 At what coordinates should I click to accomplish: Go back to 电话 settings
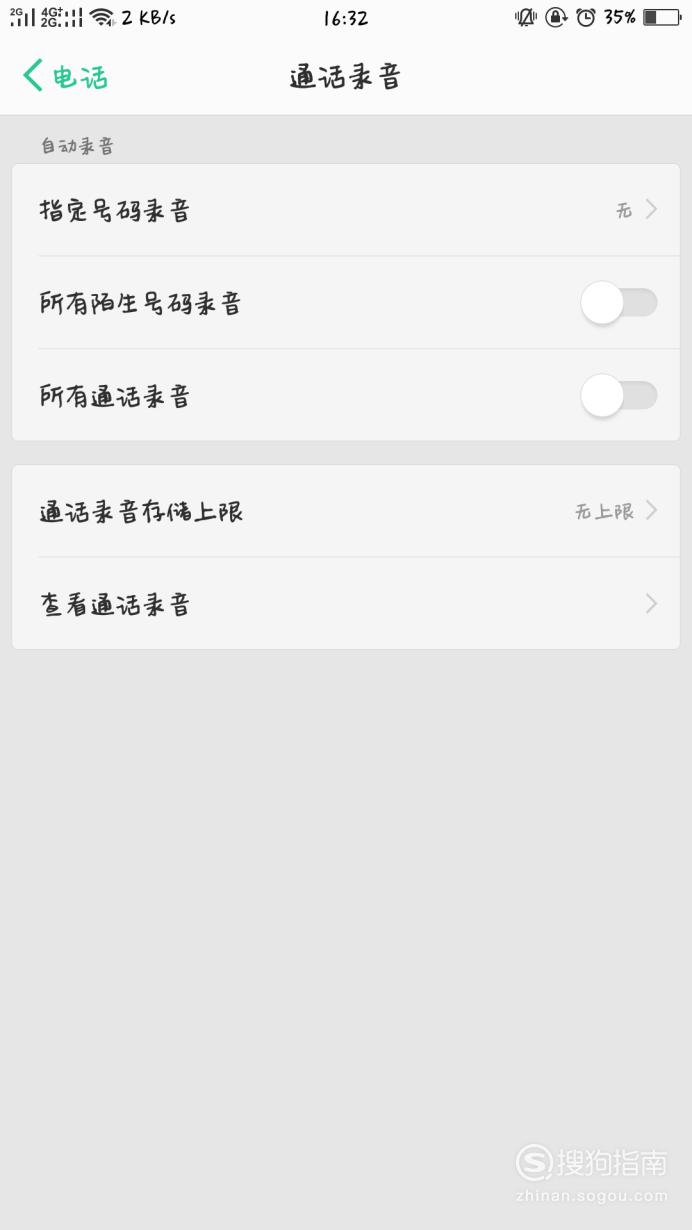click(65, 77)
